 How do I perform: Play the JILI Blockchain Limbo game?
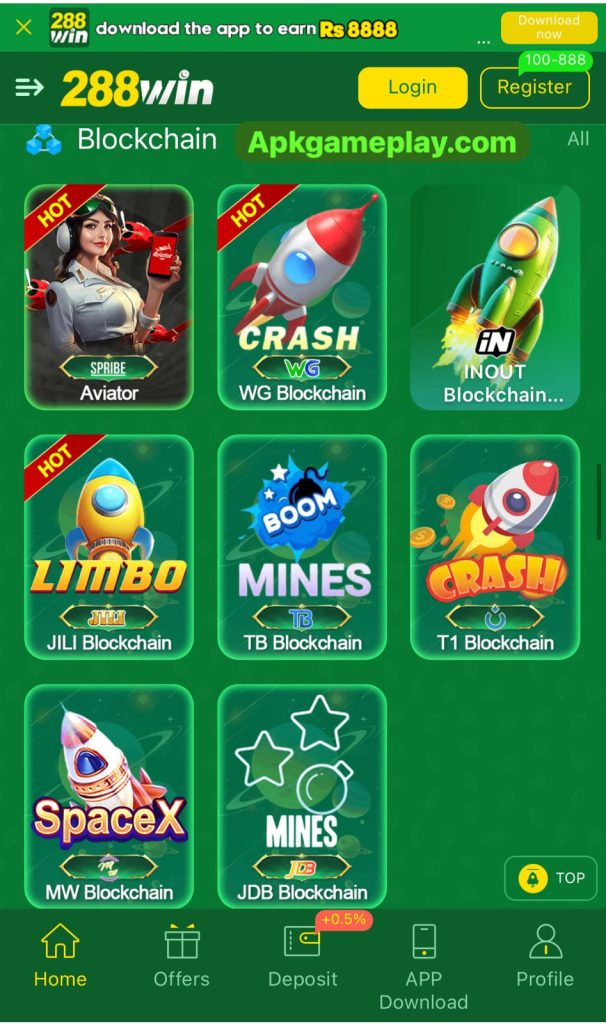click(109, 547)
